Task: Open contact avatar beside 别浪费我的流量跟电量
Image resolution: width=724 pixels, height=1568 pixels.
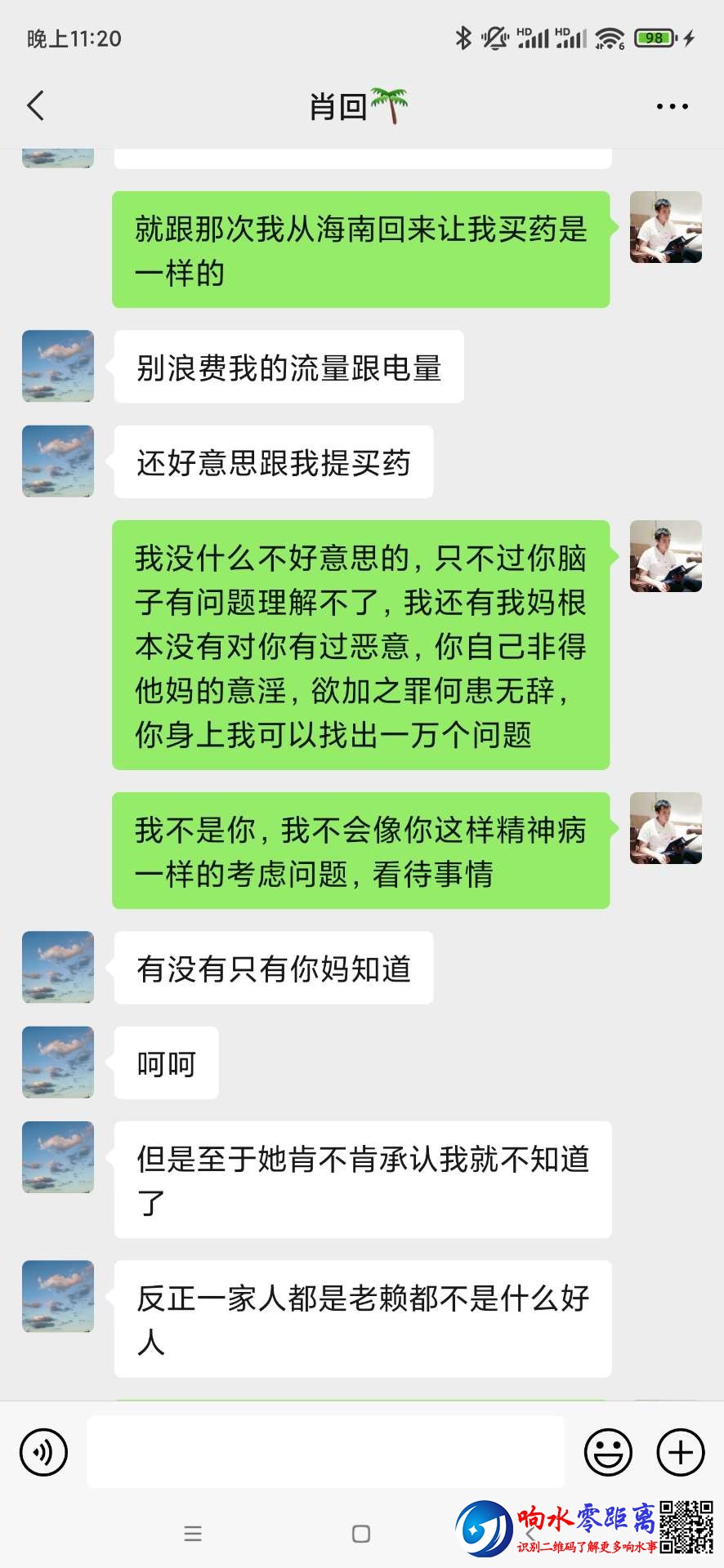Action: [x=58, y=366]
